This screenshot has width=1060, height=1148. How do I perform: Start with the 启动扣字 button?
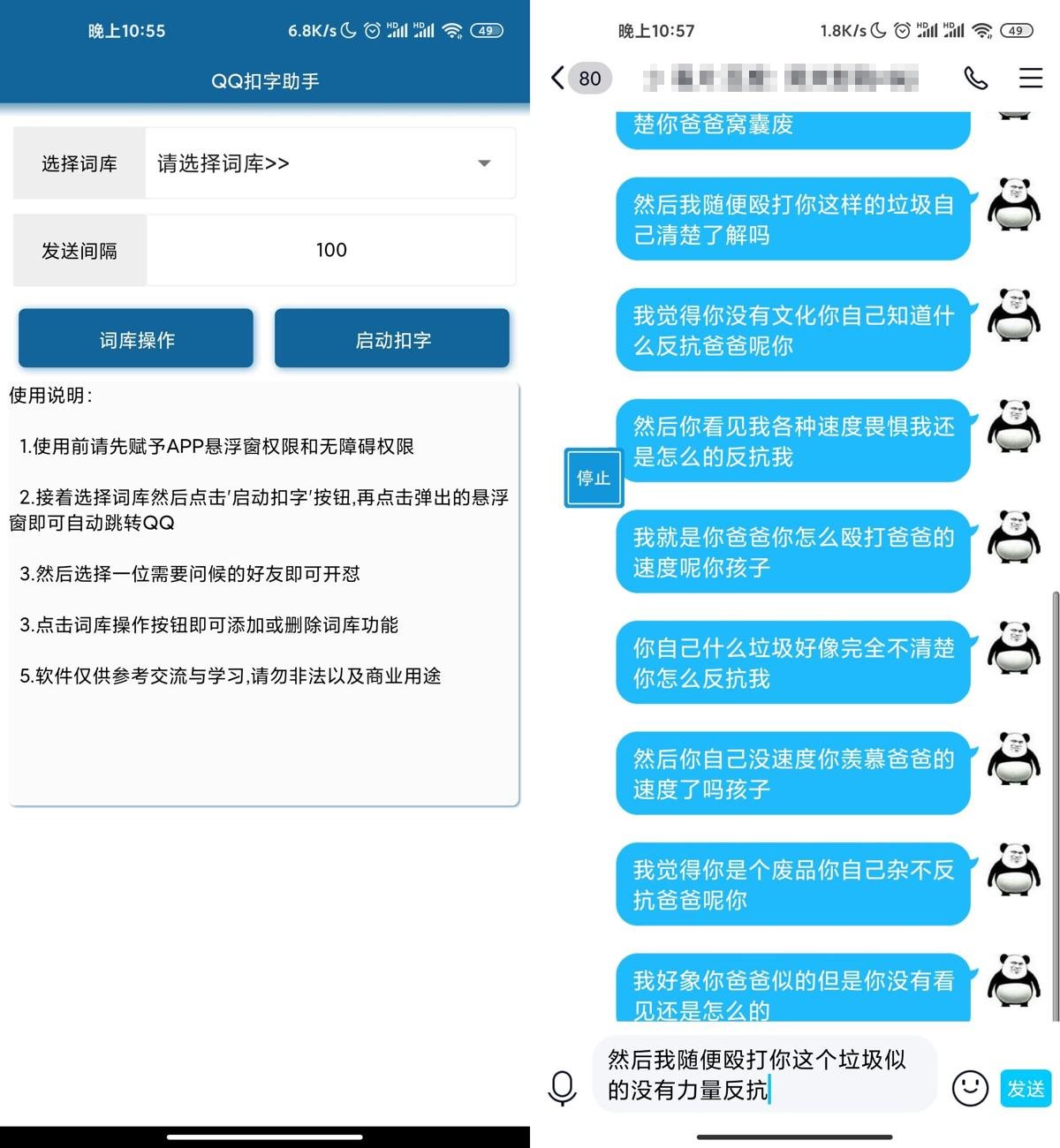392,339
